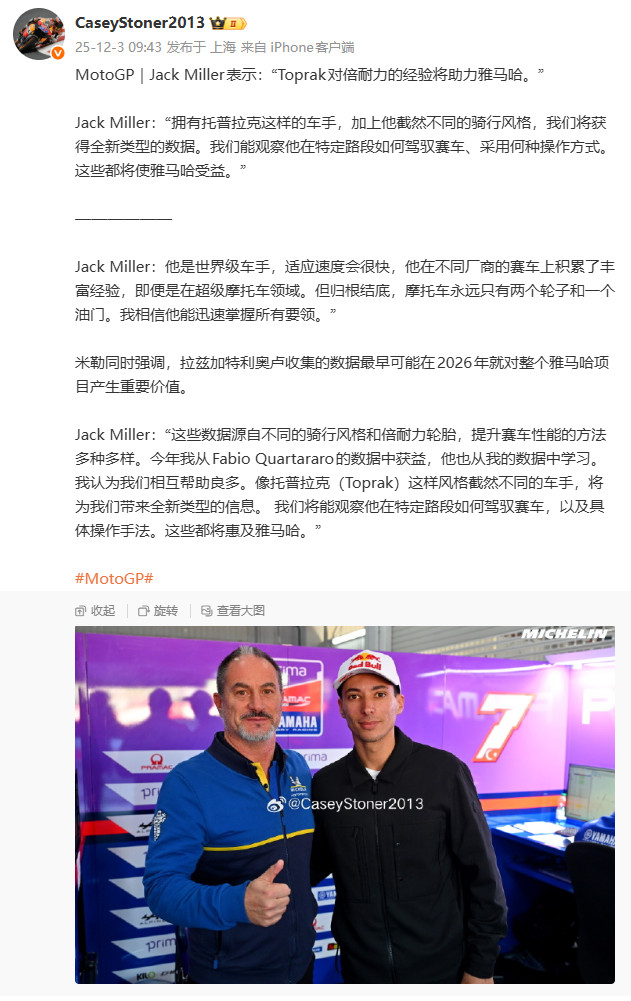Tap the expanded photo of the post
631x1001 pixels.
tap(345, 805)
